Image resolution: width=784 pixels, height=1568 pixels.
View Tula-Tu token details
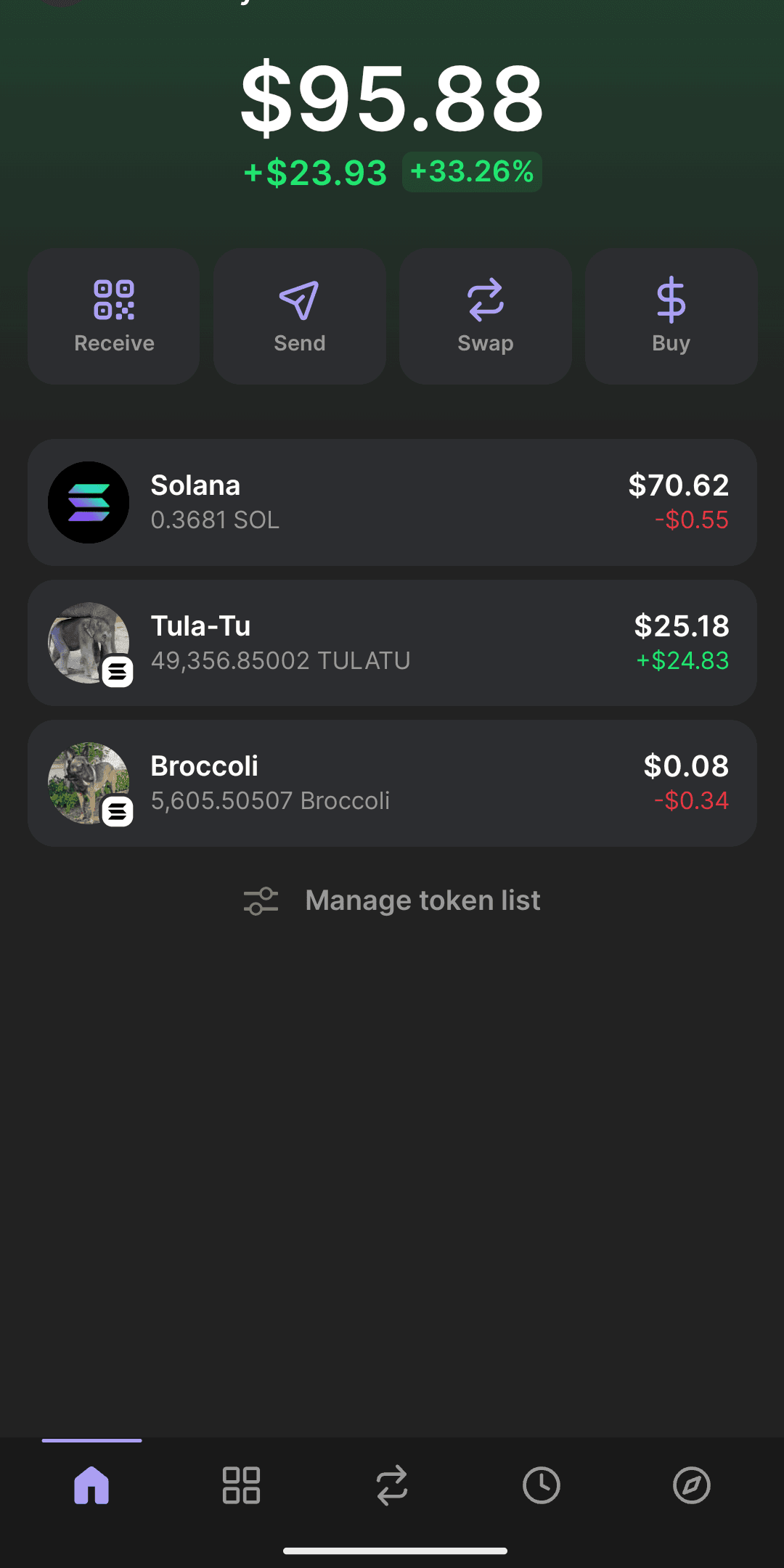point(392,643)
